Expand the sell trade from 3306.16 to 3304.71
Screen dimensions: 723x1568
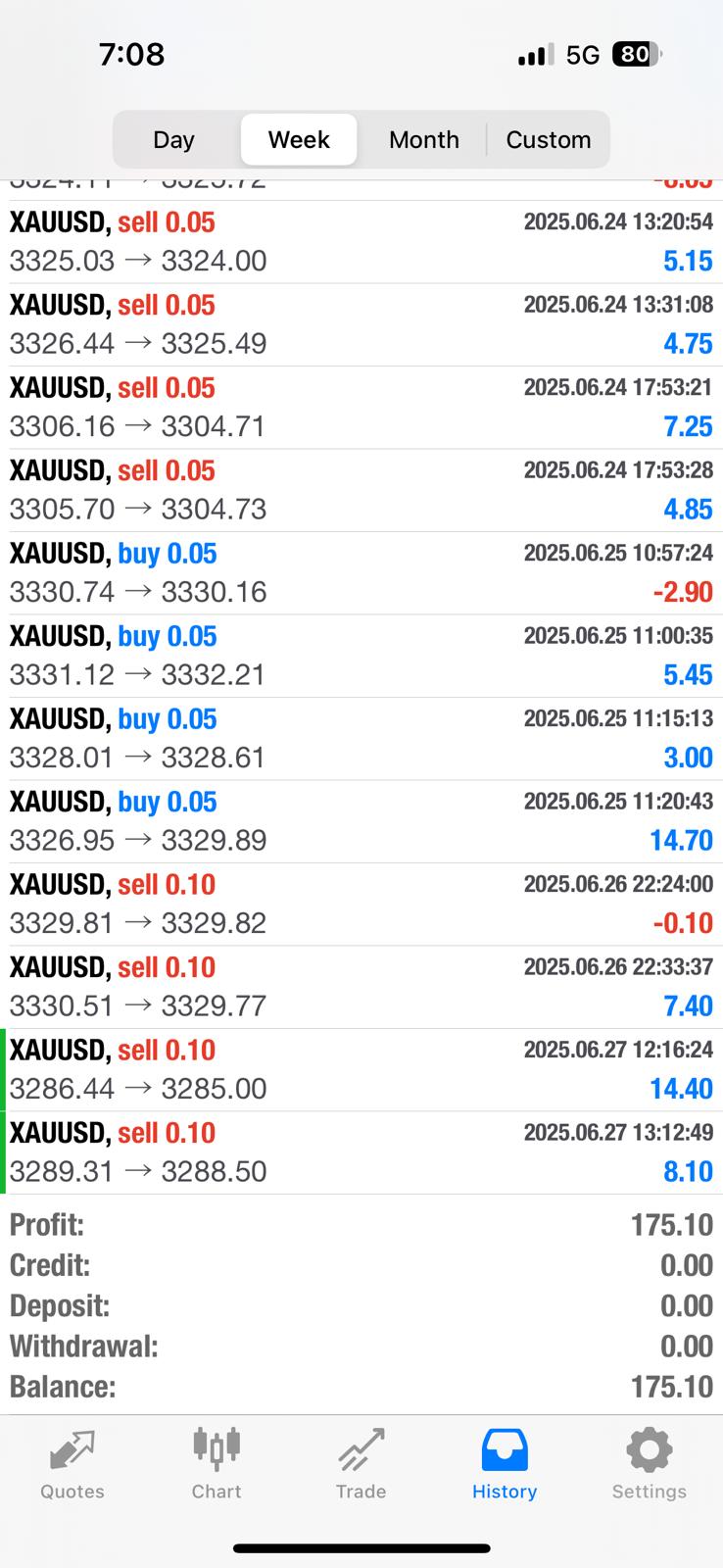[x=361, y=408]
